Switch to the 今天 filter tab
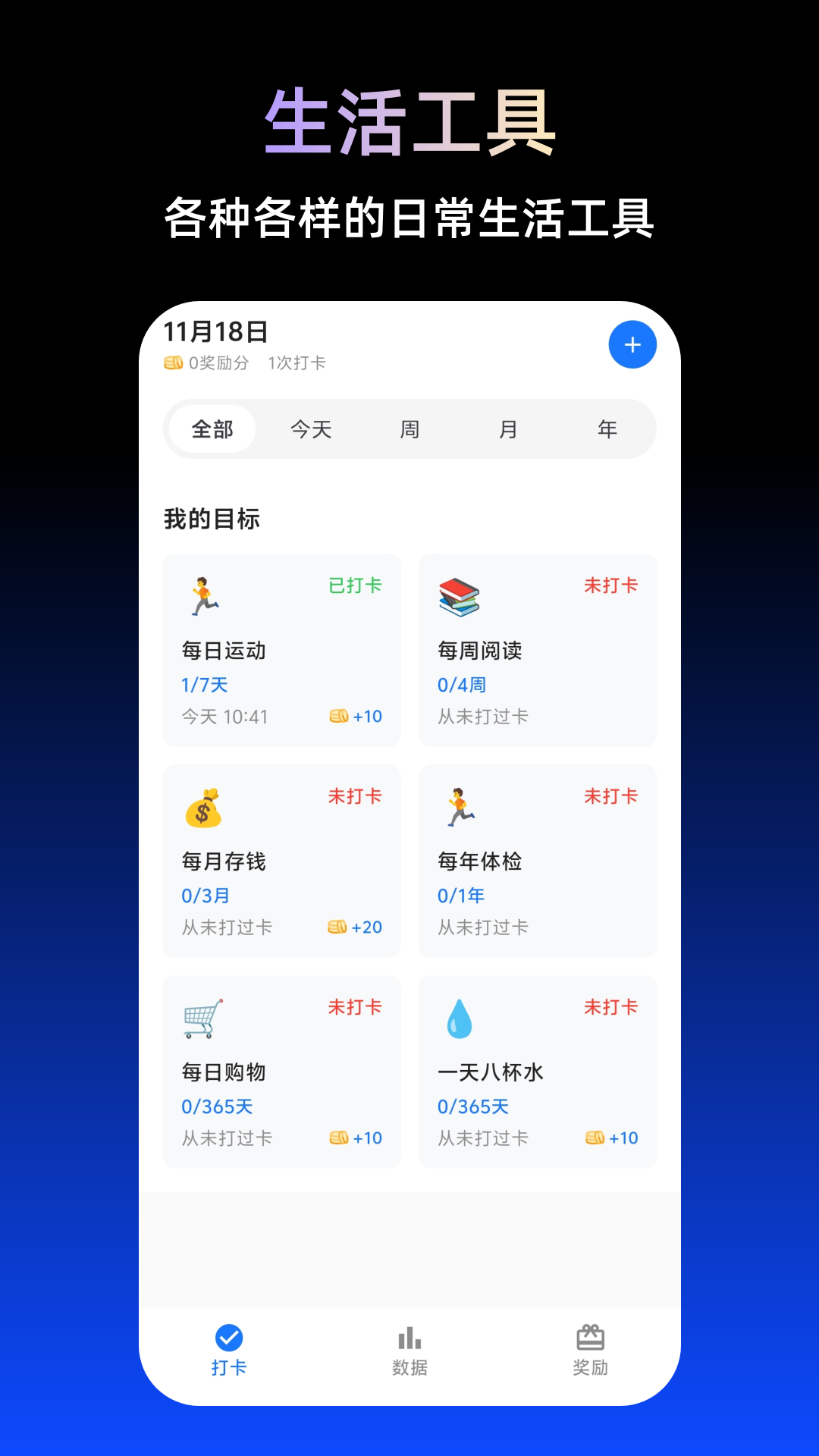819x1456 pixels. click(x=310, y=428)
